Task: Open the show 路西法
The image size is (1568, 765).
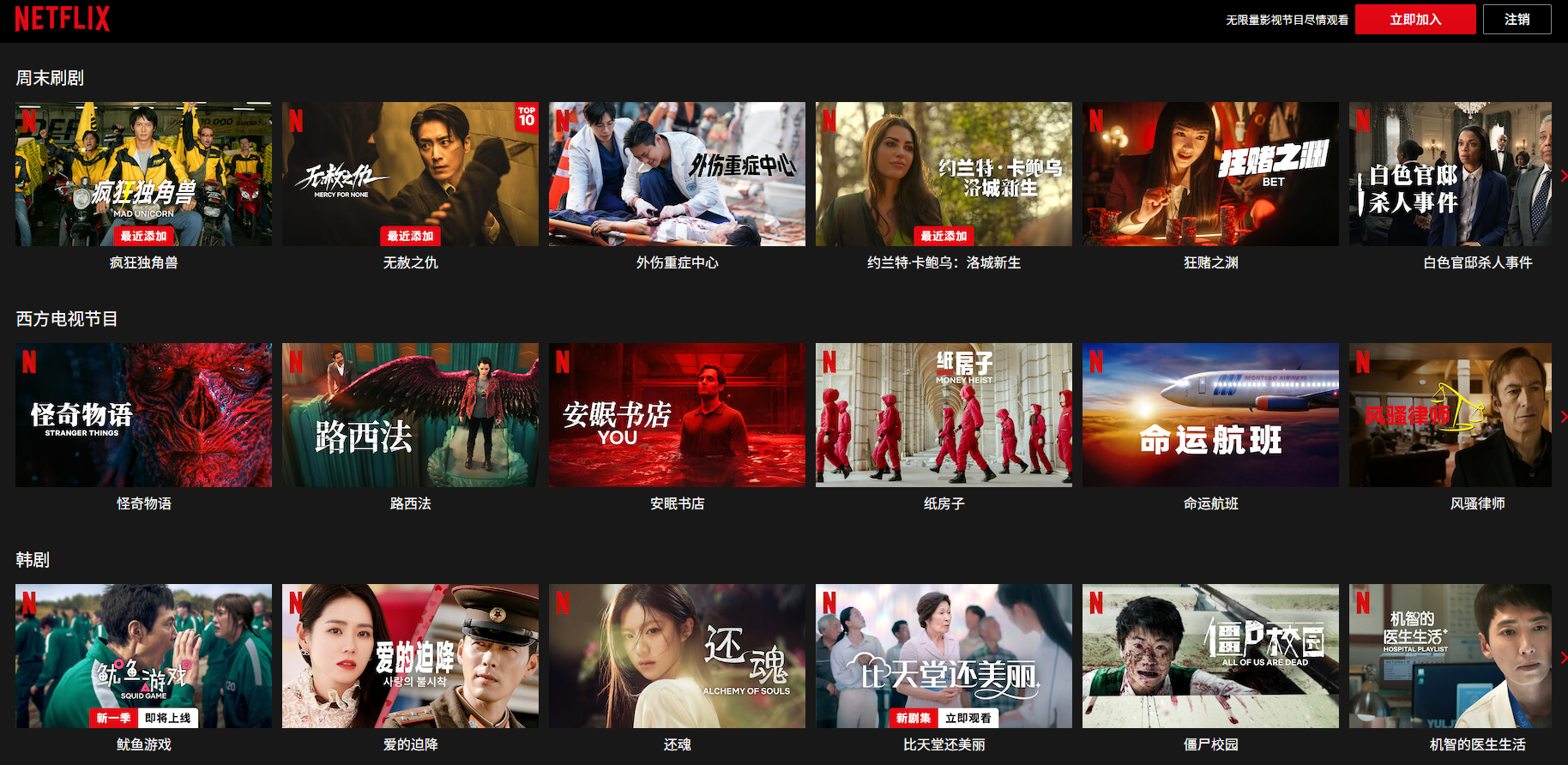Action: pos(410,415)
